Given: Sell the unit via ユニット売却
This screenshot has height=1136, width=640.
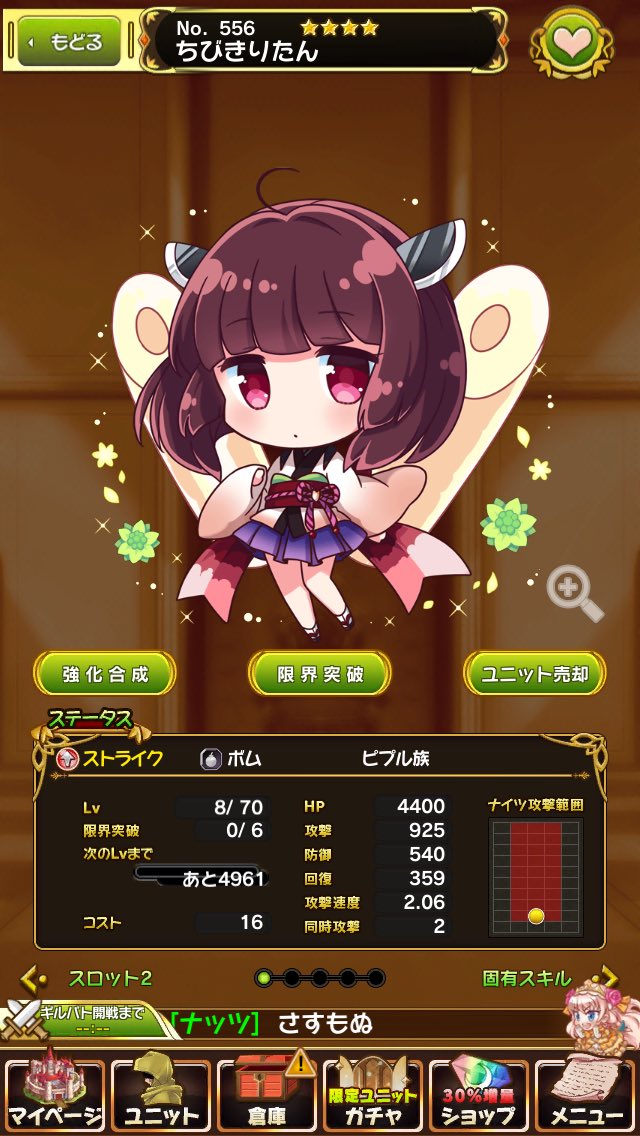Looking at the screenshot, I should click(x=535, y=673).
